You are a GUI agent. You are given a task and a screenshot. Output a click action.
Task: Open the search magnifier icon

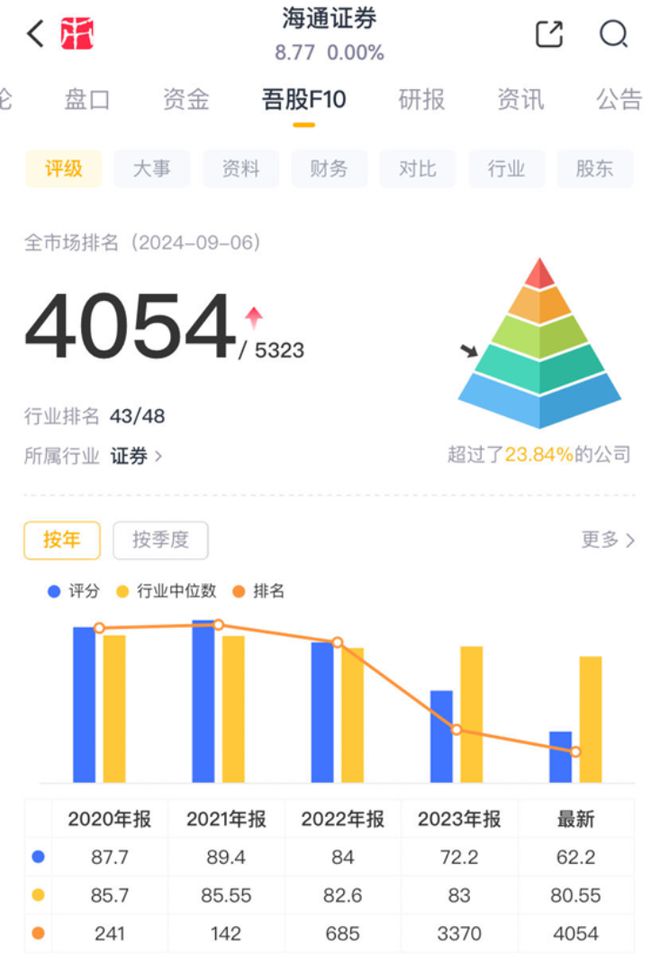[x=614, y=34]
